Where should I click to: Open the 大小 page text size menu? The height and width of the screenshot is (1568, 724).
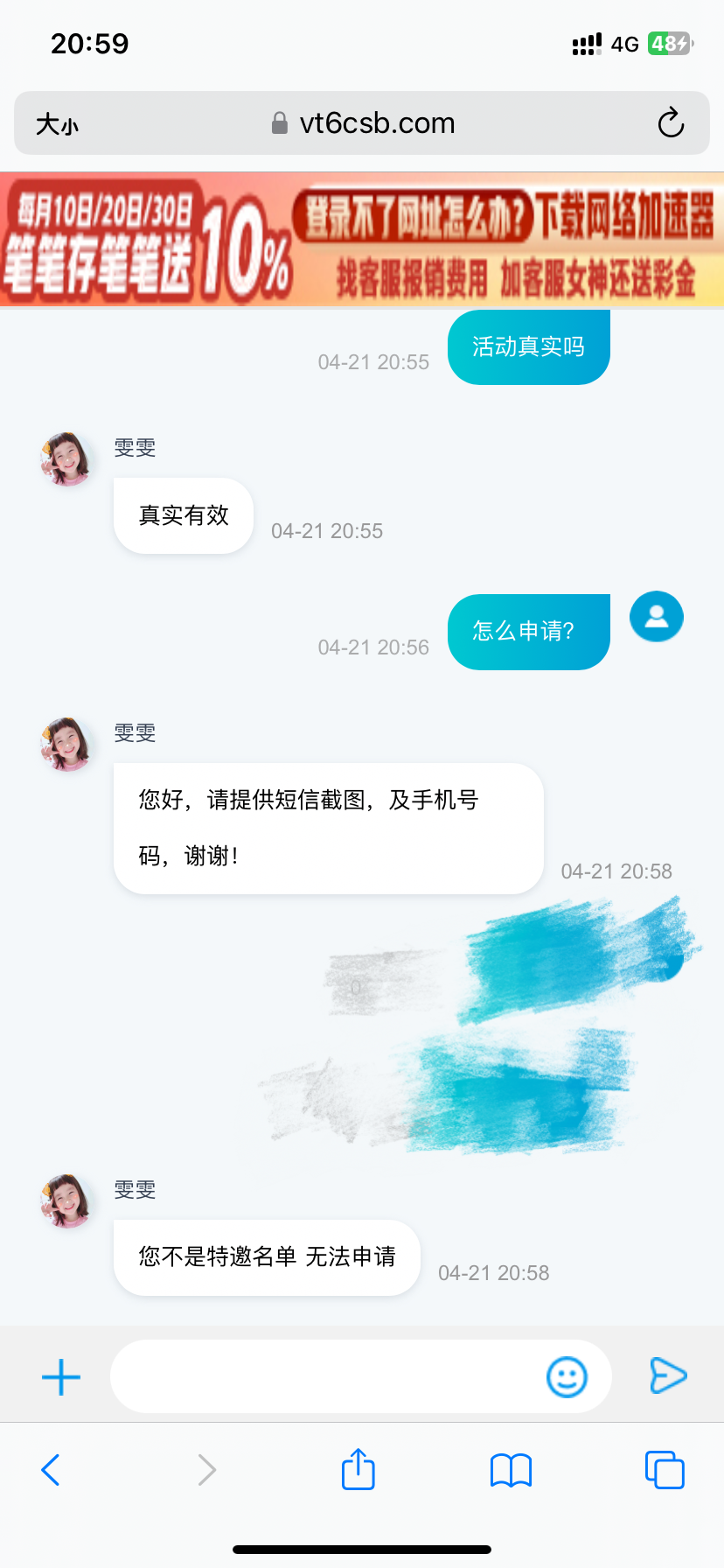tap(57, 124)
